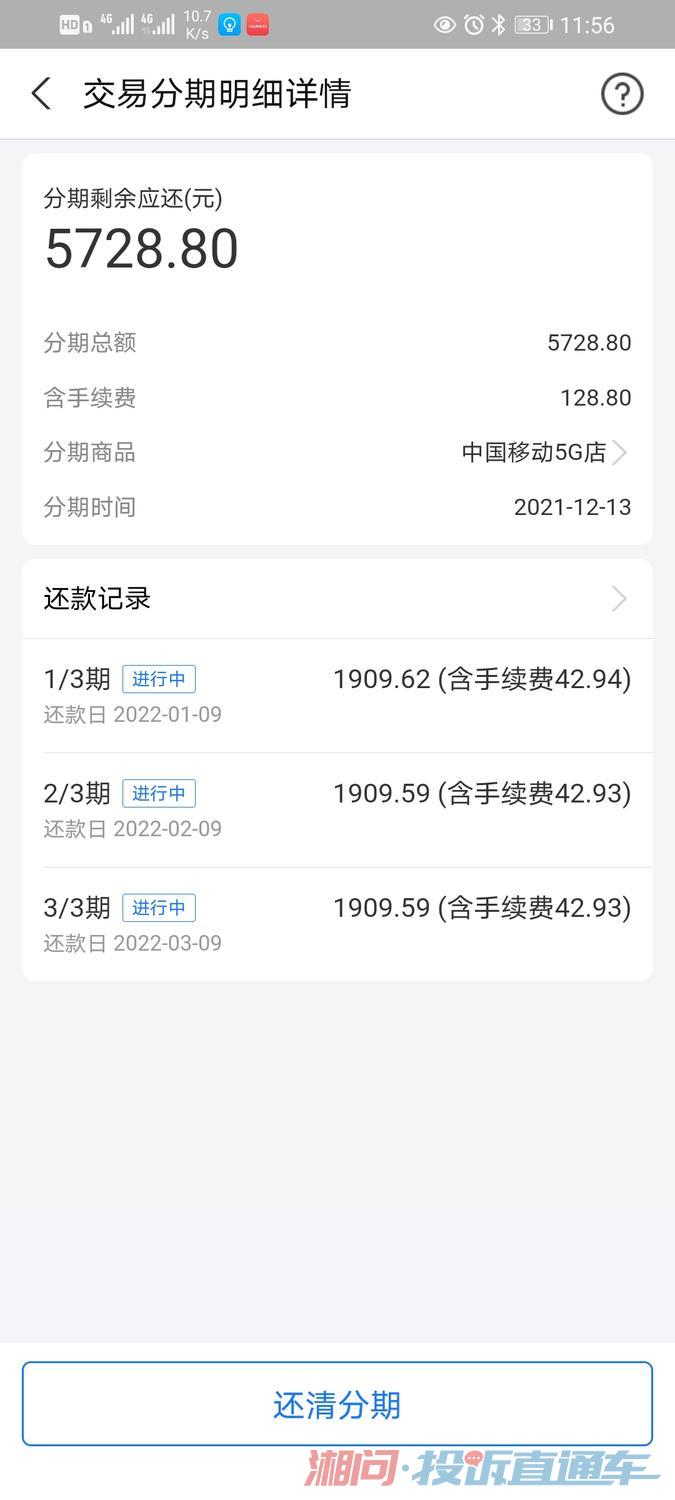Image resolution: width=675 pixels, height=1500 pixels.
Task: Go back from 交易分期明细详情
Action: click(x=41, y=94)
